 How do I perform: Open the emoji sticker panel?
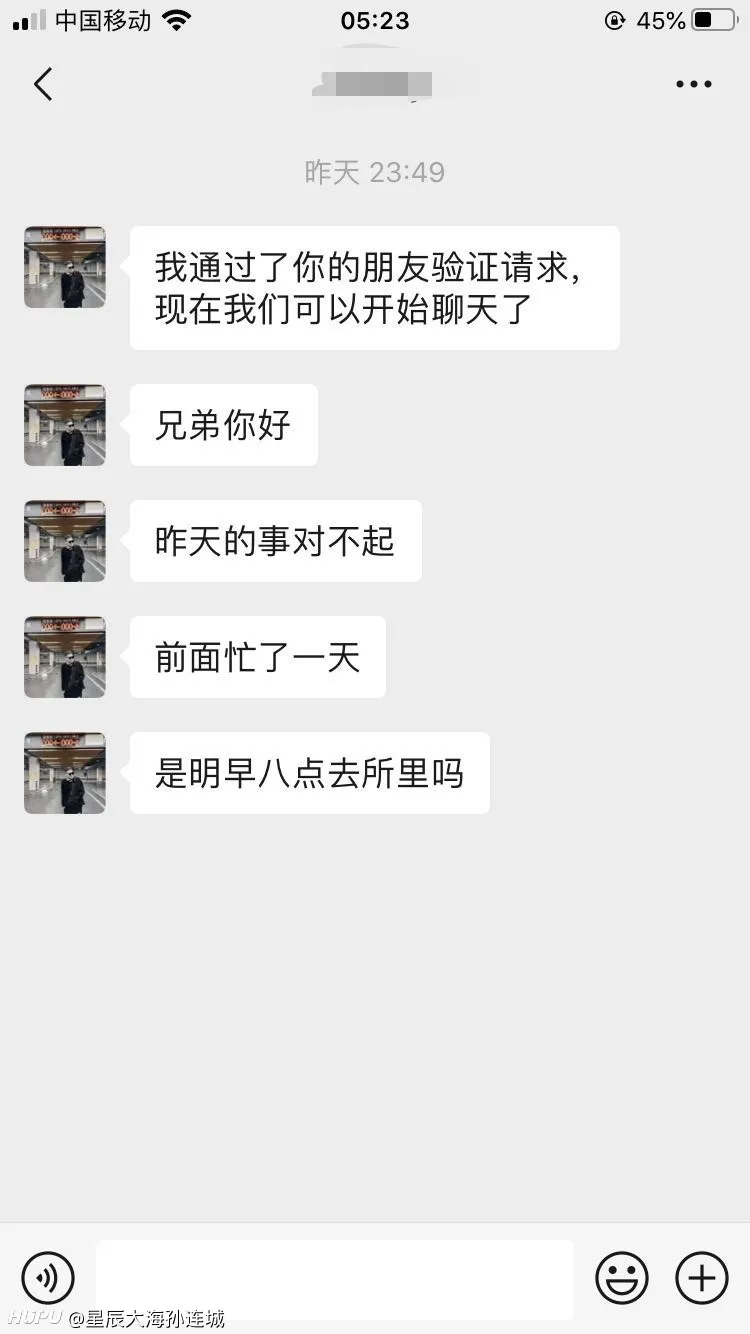click(x=621, y=1277)
